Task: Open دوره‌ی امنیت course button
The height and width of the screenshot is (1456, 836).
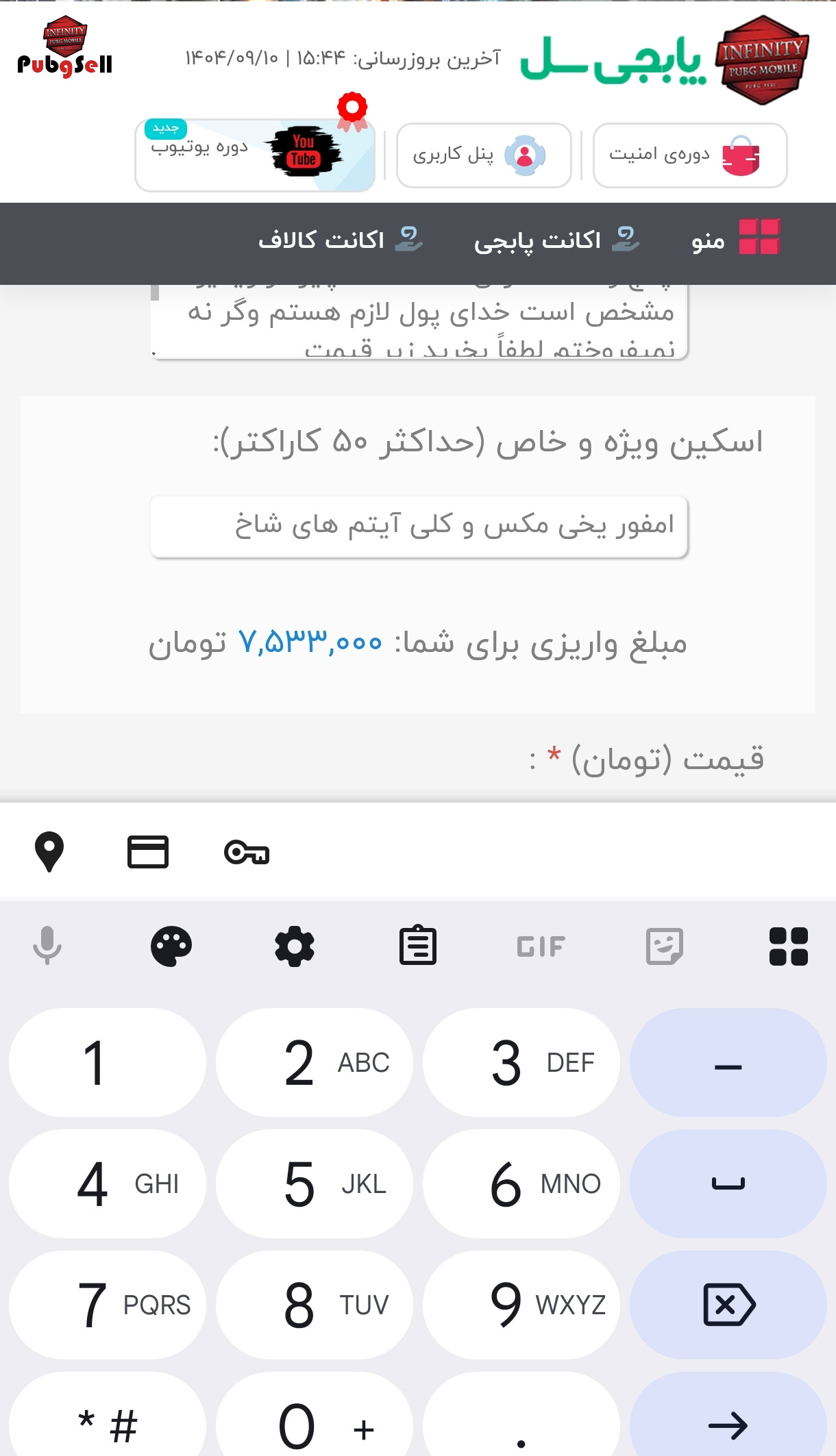Action: coord(689,155)
